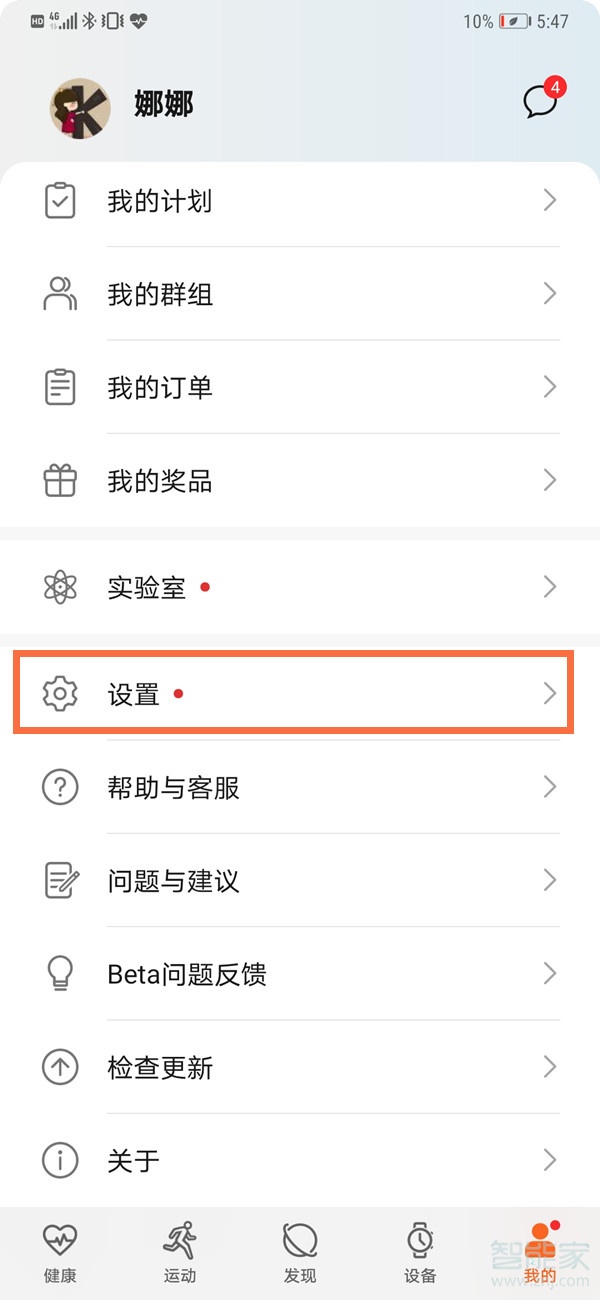The image size is (600, 1300).
Task: Open 我的奖品 row
Action: click(x=300, y=481)
